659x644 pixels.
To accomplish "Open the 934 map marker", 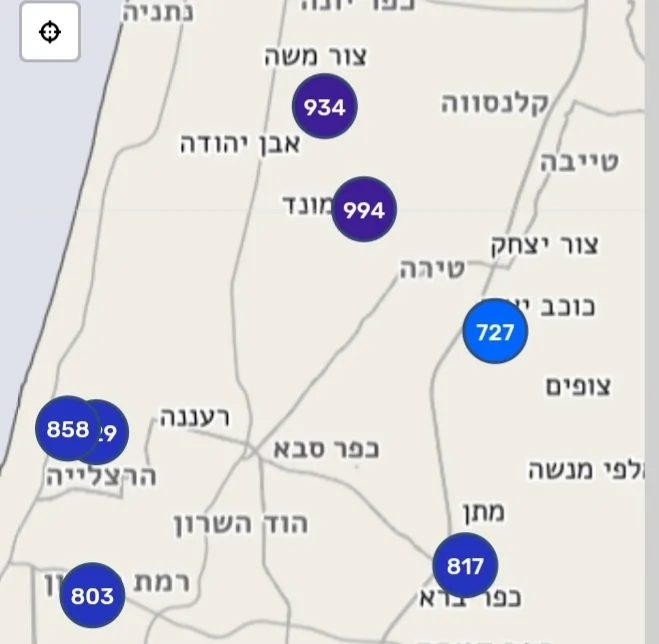I will [x=325, y=107].
